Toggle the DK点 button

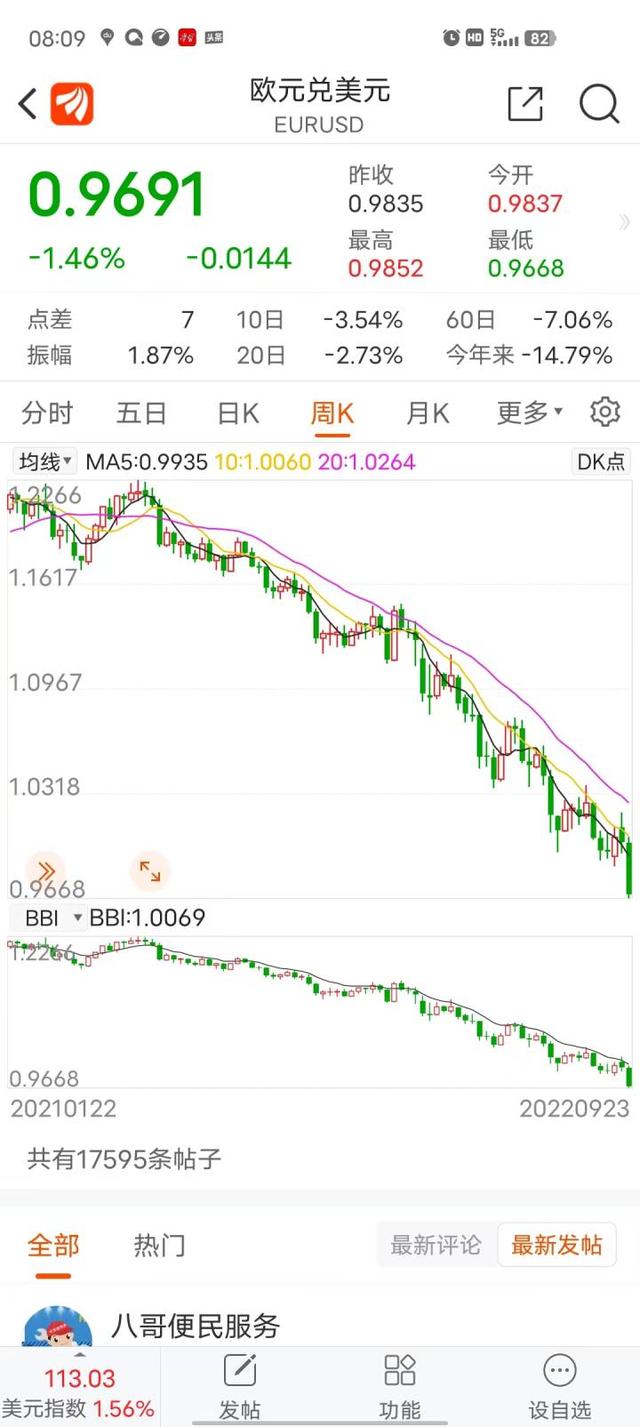(602, 462)
